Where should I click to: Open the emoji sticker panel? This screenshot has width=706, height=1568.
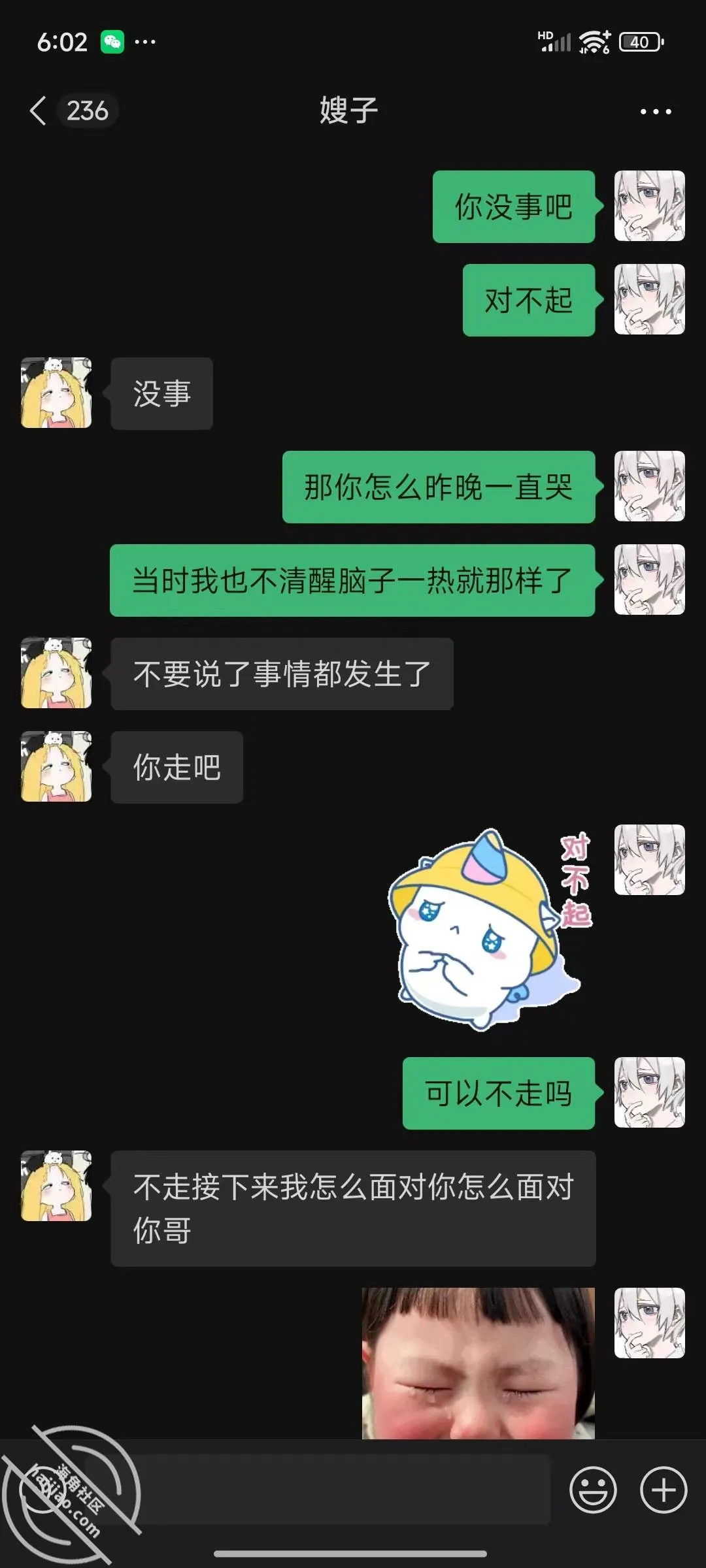tap(593, 1490)
